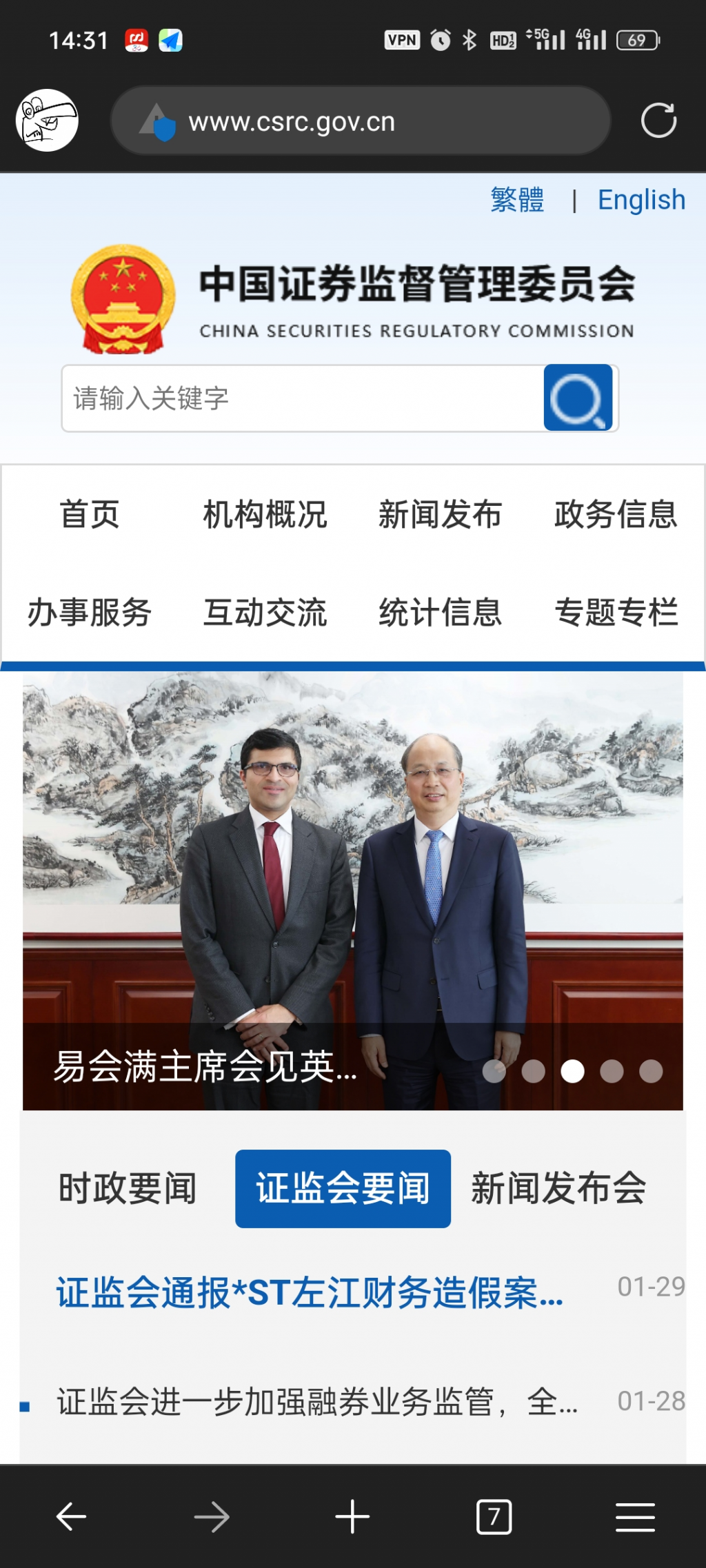Open the 政务信息 section

pyautogui.click(x=616, y=514)
